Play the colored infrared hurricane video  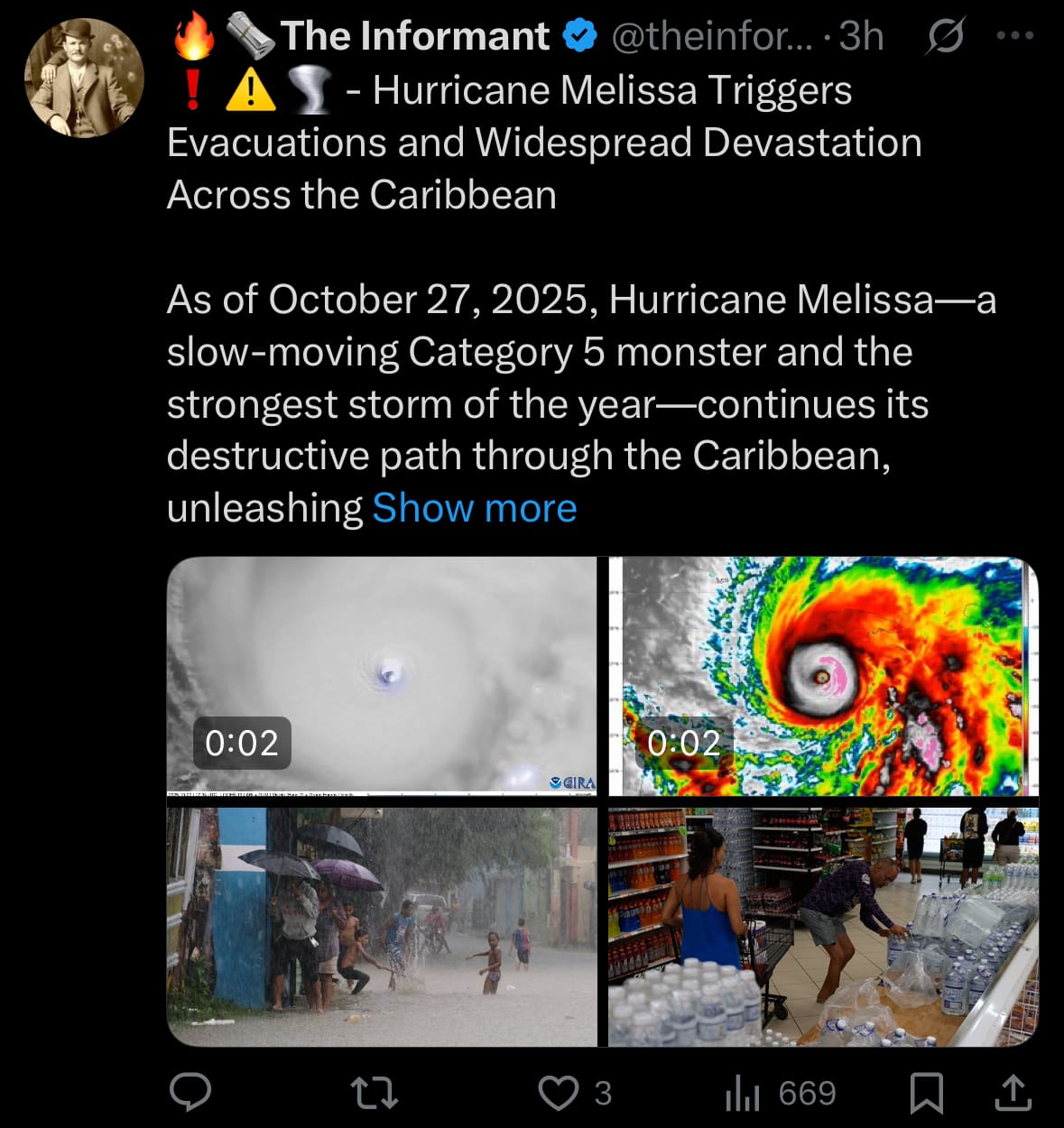pos(823,674)
